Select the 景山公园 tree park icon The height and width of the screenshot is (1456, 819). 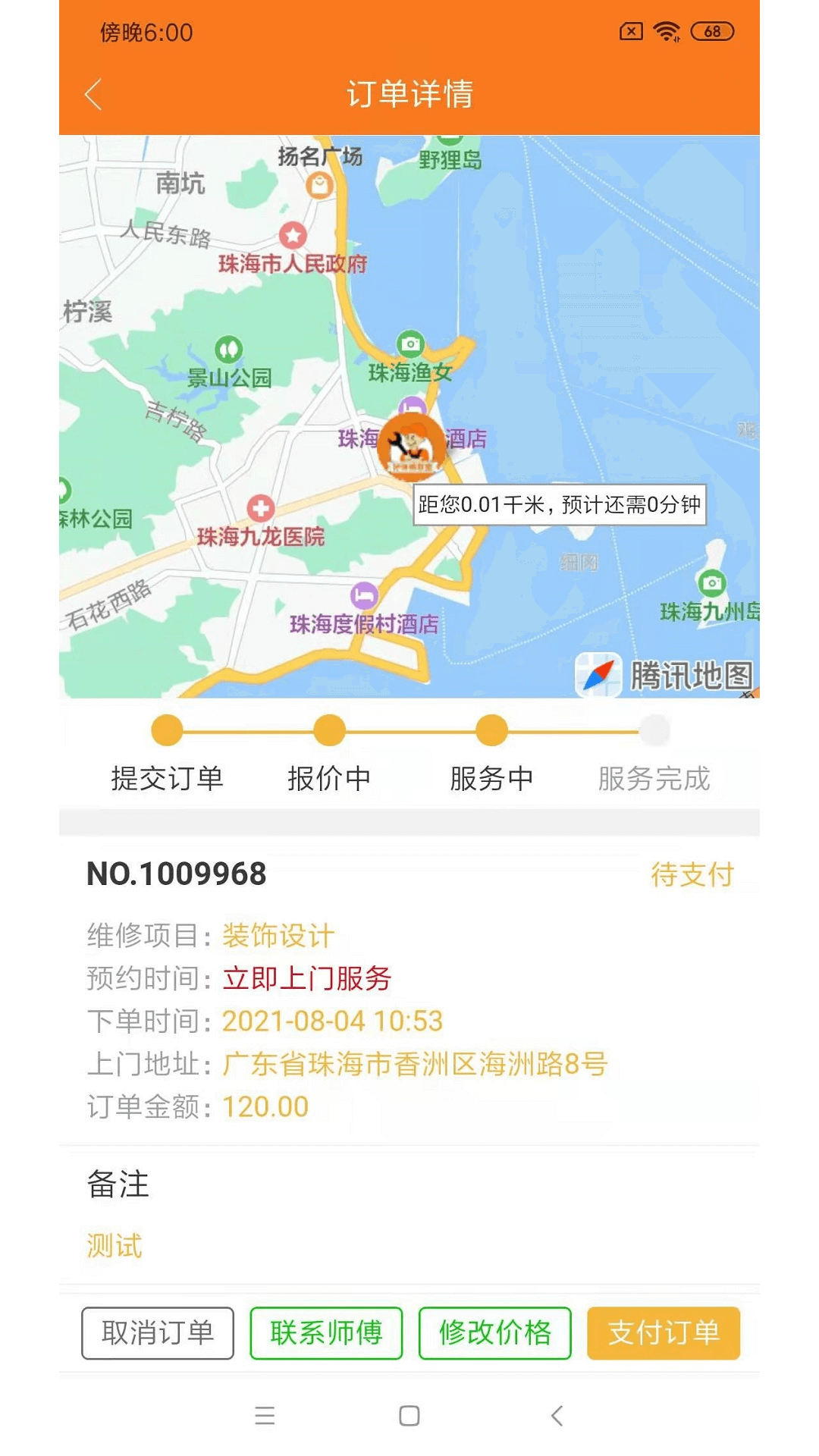click(x=230, y=349)
